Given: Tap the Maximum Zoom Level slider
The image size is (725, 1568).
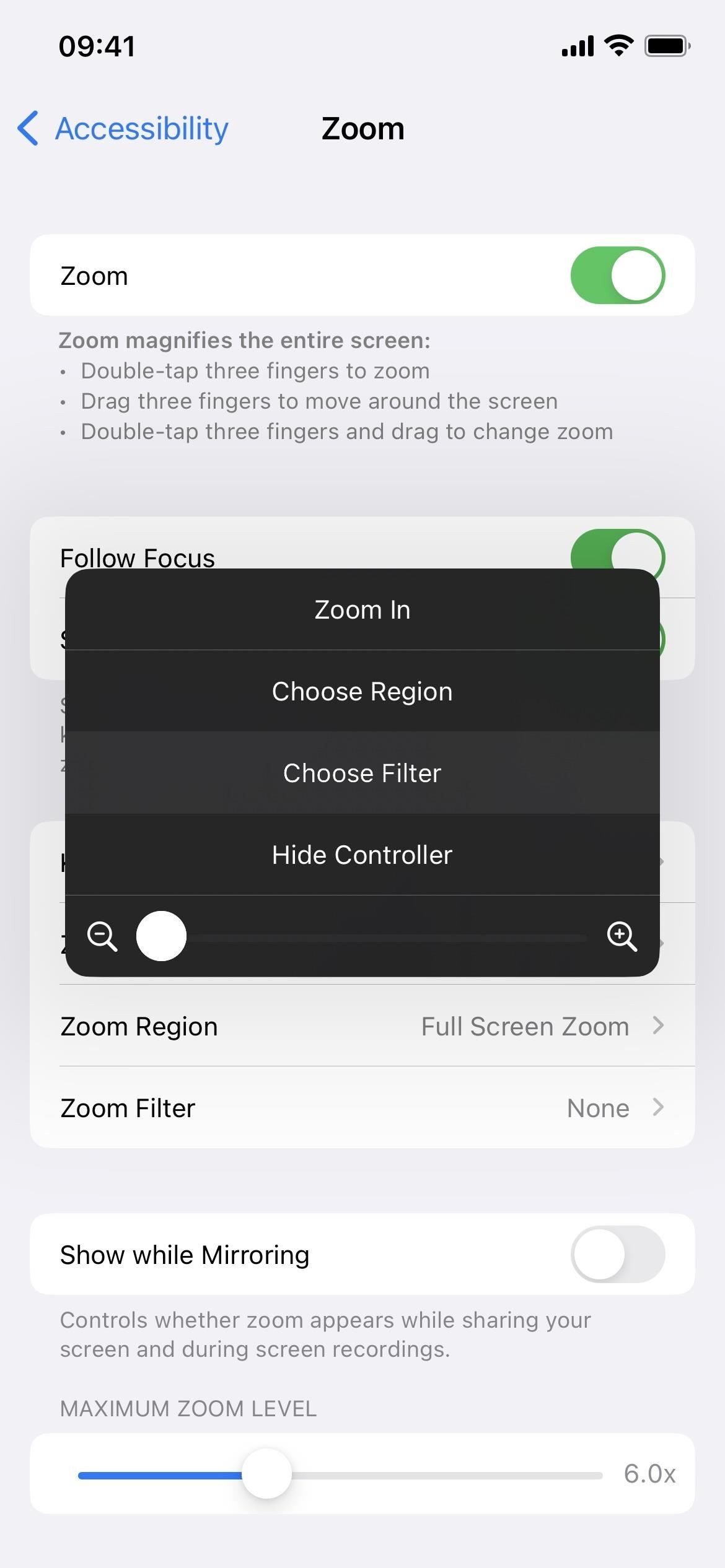Looking at the screenshot, I should tap(340, 1474).
